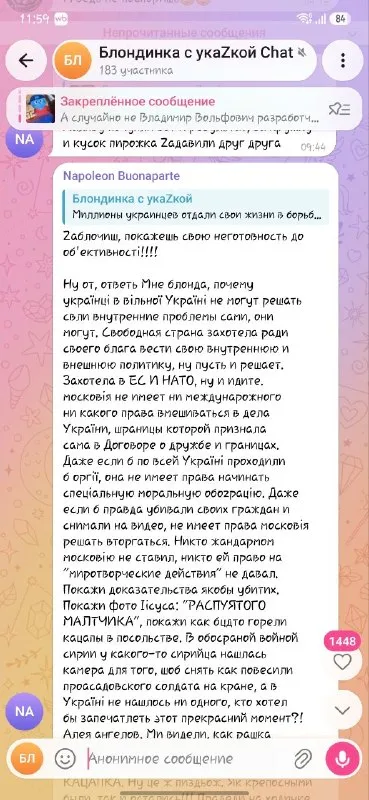Open the three-dot overflow menu
The image size is (369, 800).
tap(343, 60)
